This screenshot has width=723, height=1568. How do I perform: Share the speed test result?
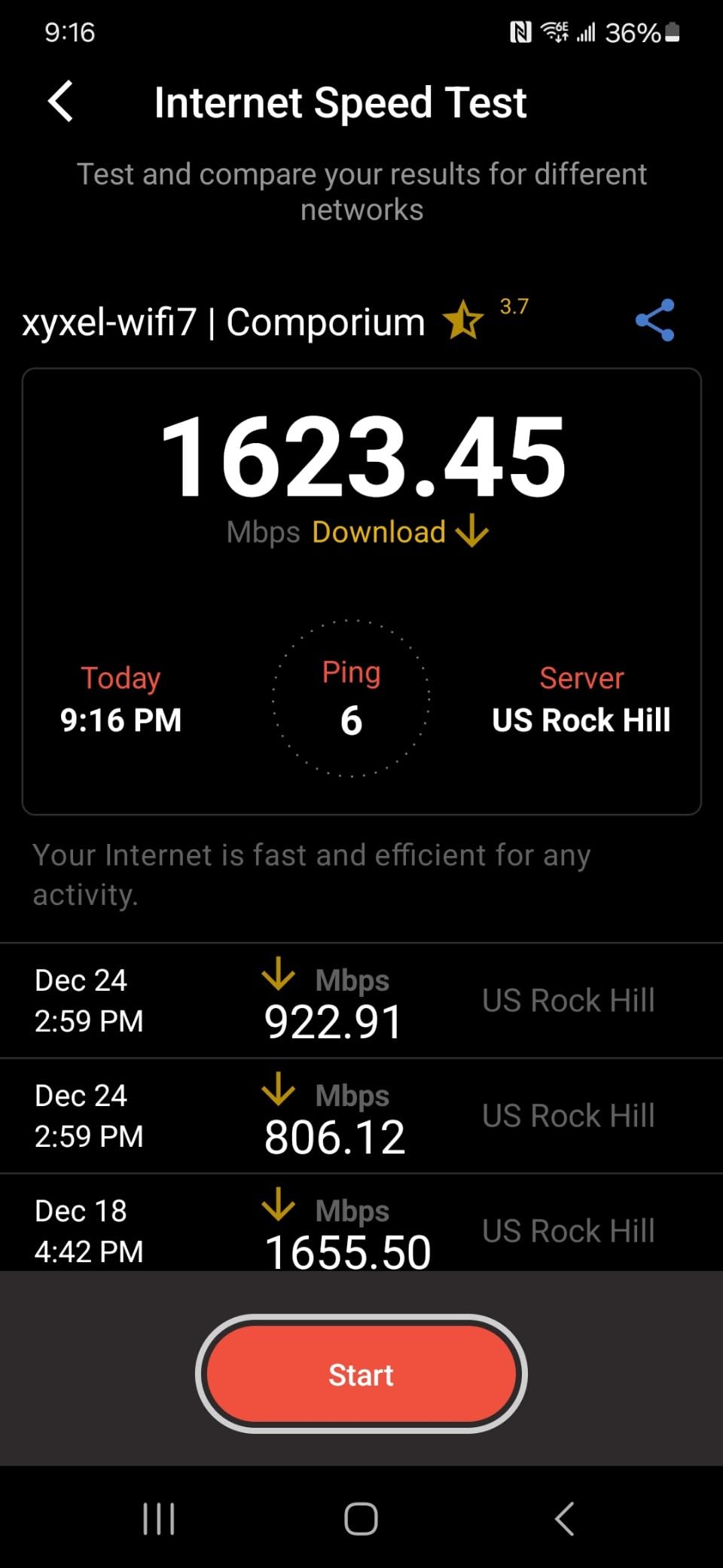(654, 320)
